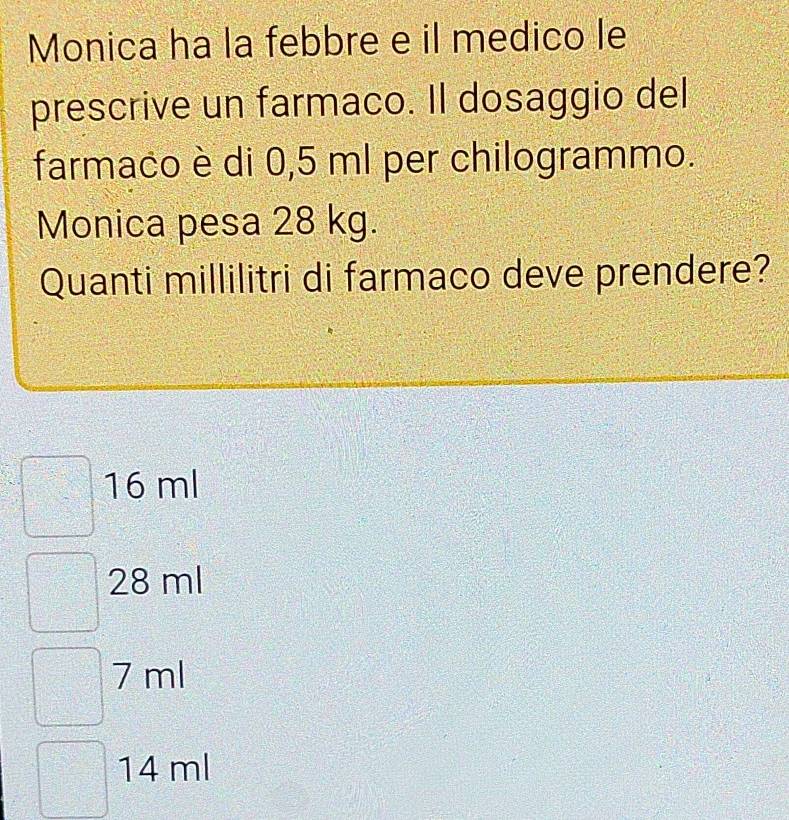Tick the 14 ml checkbox
The height and width of the screenshot is (820, 789).
tap(74, 775)
